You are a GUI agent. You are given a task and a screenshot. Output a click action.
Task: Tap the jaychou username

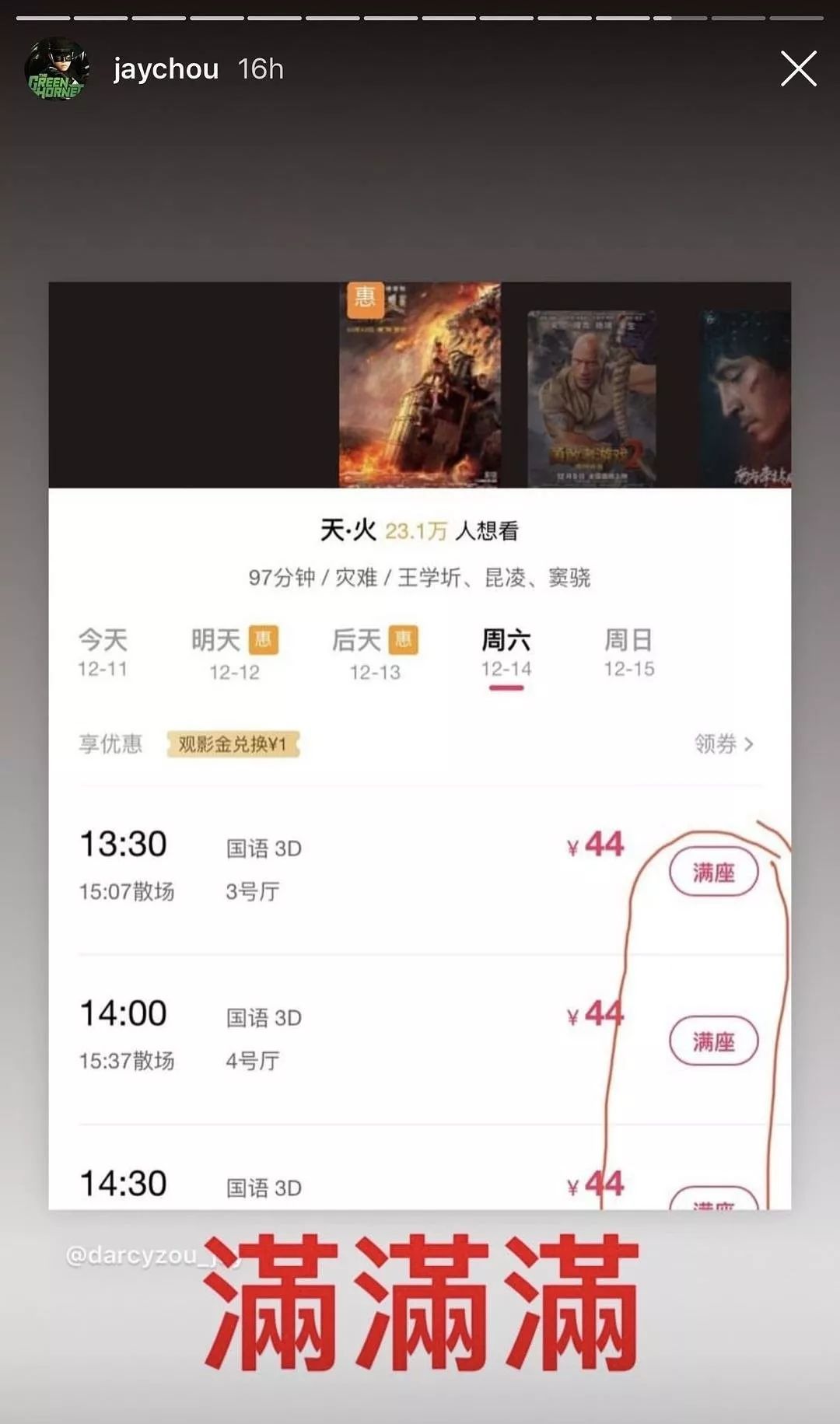[x=166, y=69]
